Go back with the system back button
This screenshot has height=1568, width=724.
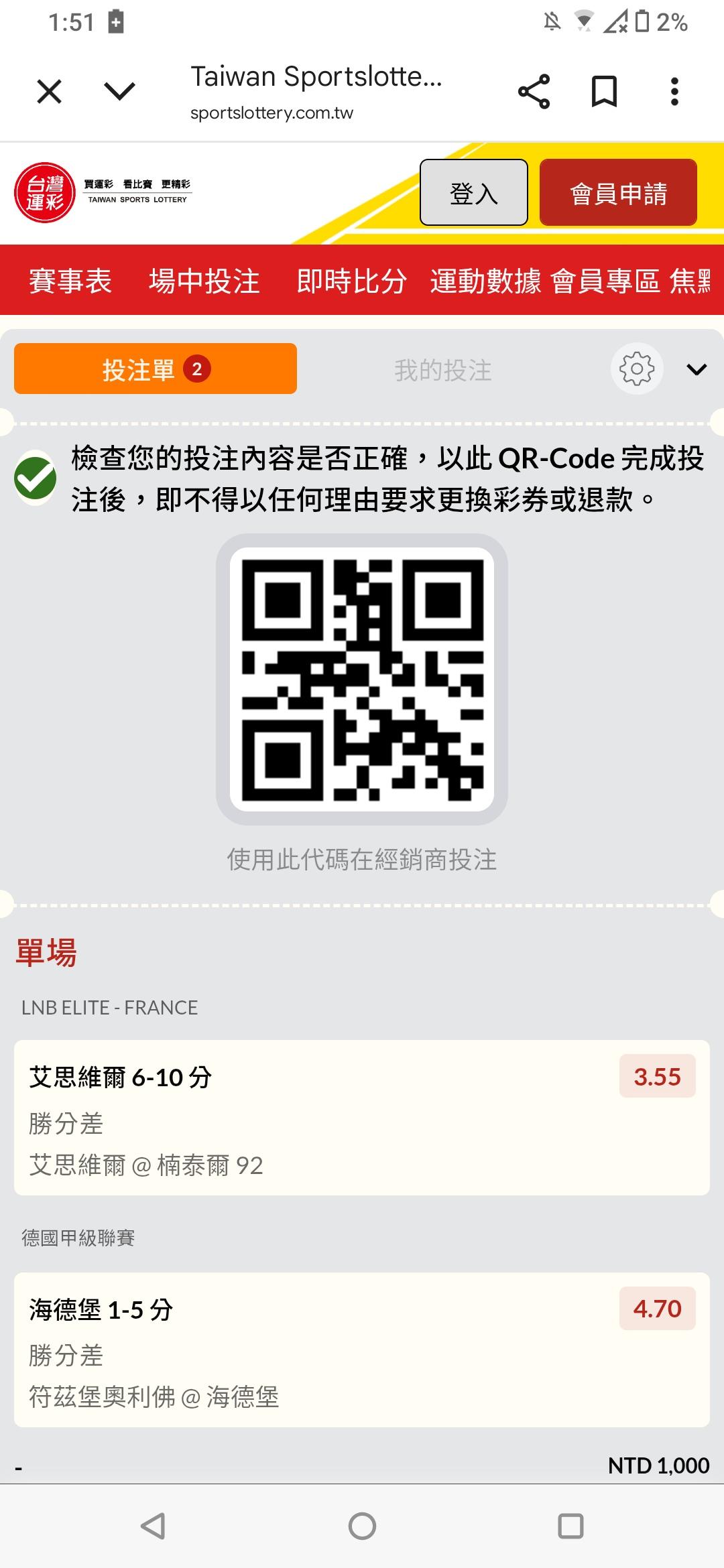(154, 1526)
